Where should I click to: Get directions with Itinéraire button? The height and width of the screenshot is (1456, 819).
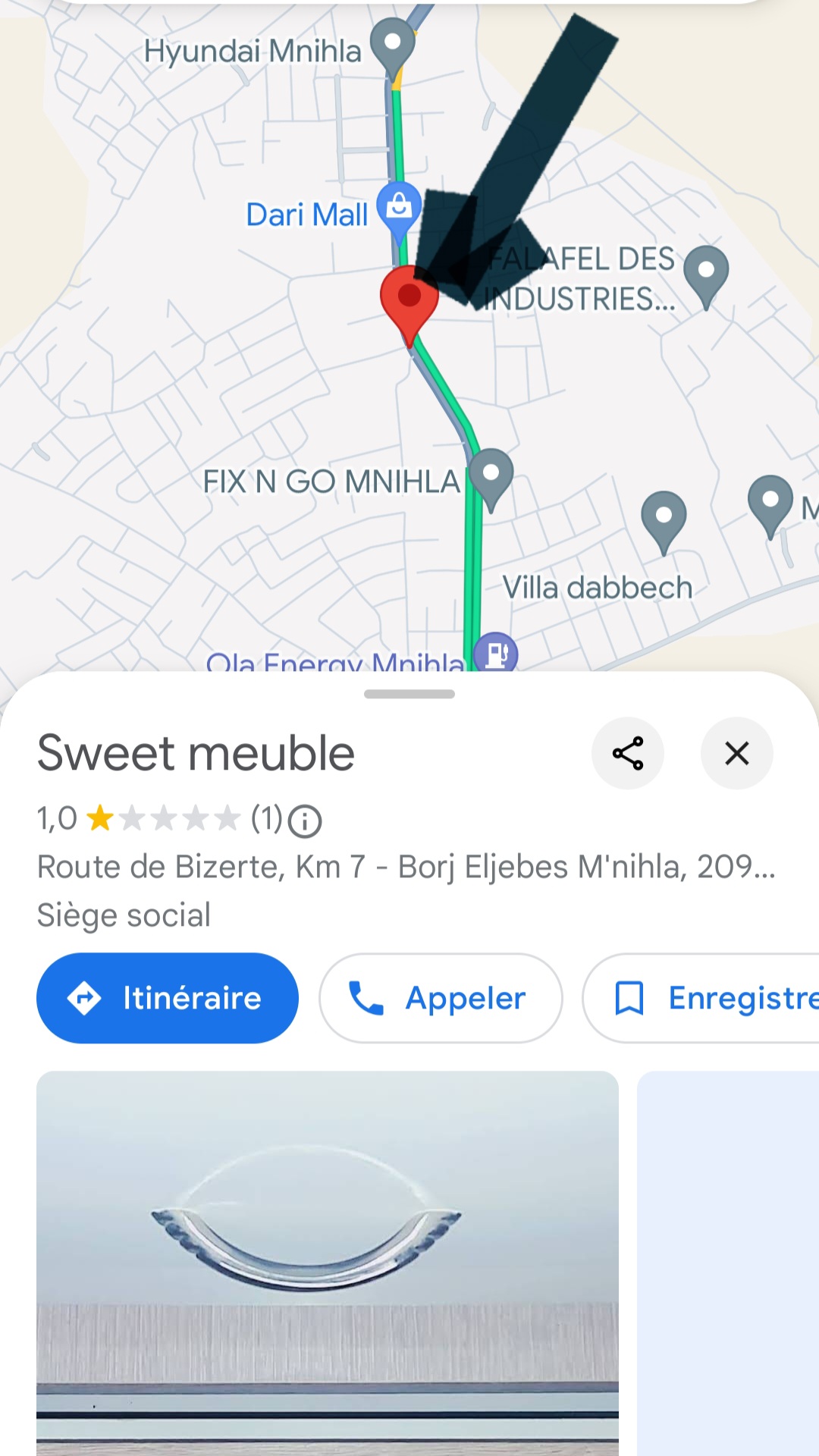click(x=168, y=998)
